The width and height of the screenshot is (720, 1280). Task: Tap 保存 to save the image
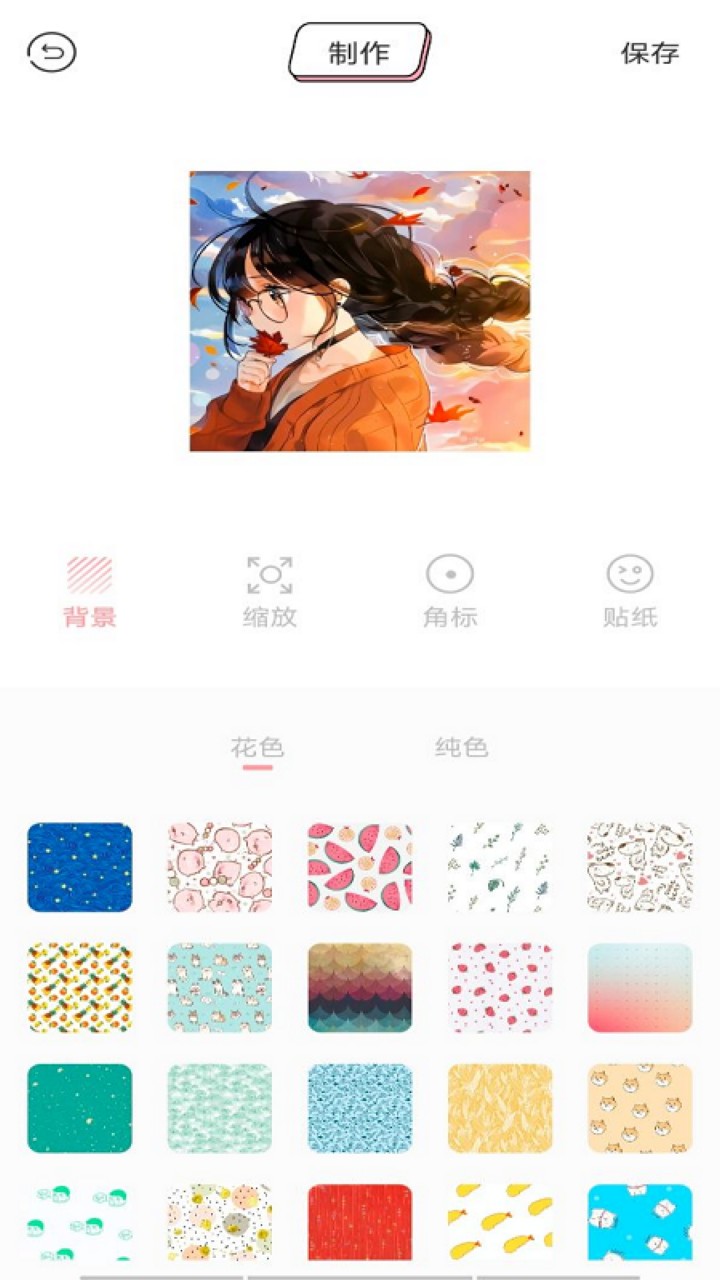click(x=650, y=53)
